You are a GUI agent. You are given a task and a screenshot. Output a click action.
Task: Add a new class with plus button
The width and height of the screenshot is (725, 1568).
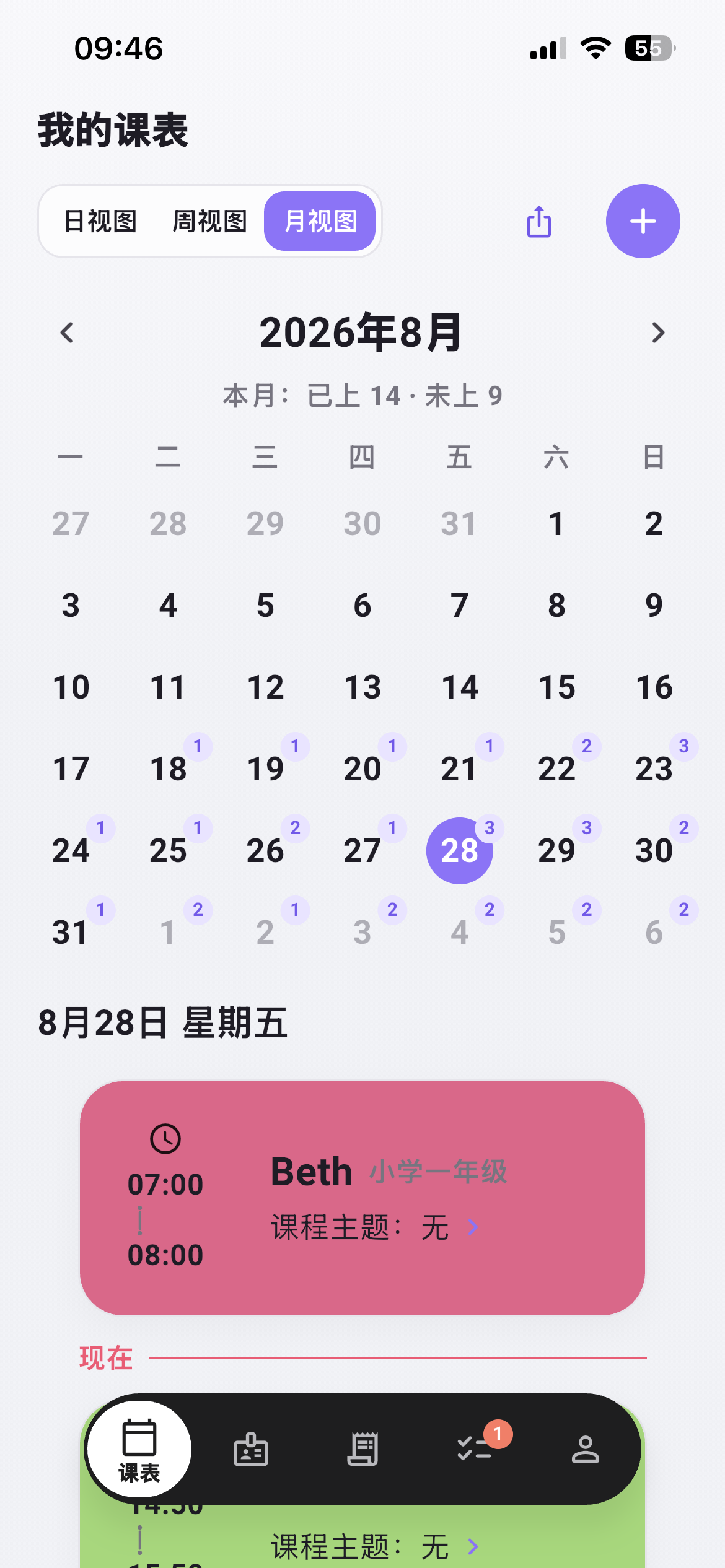pos(643,221)
